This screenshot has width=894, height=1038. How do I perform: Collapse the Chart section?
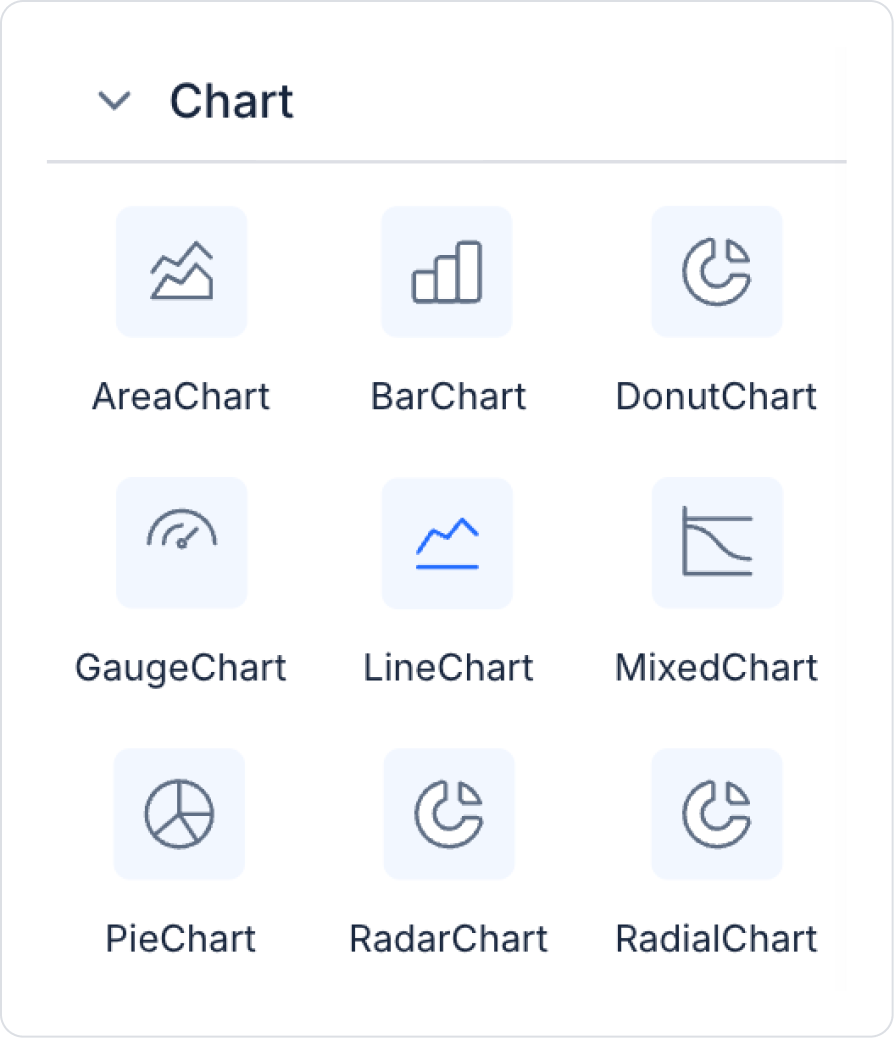(x=115, y=101)
